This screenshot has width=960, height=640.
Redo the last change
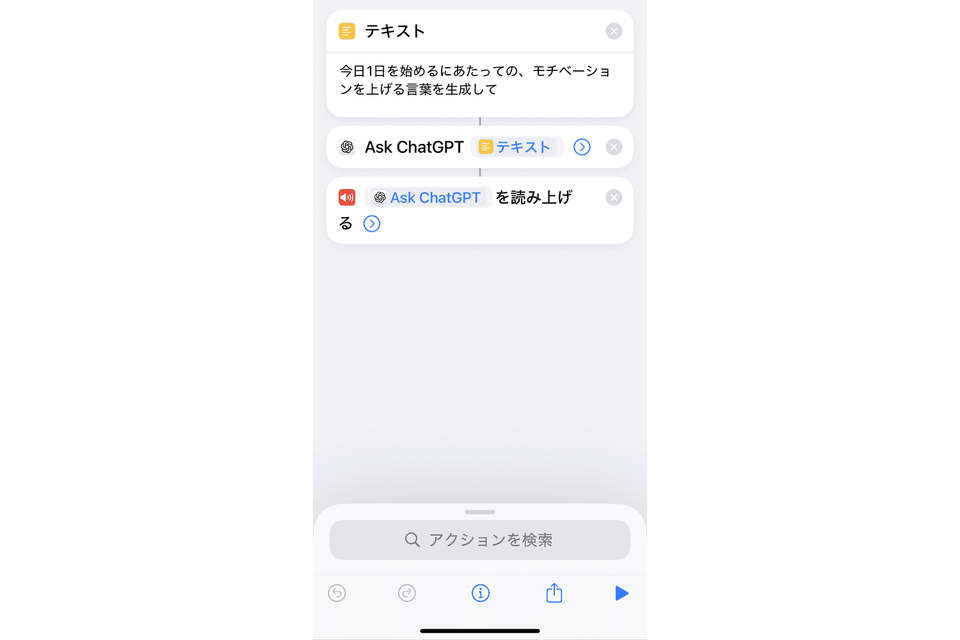[x=407, y=593]
